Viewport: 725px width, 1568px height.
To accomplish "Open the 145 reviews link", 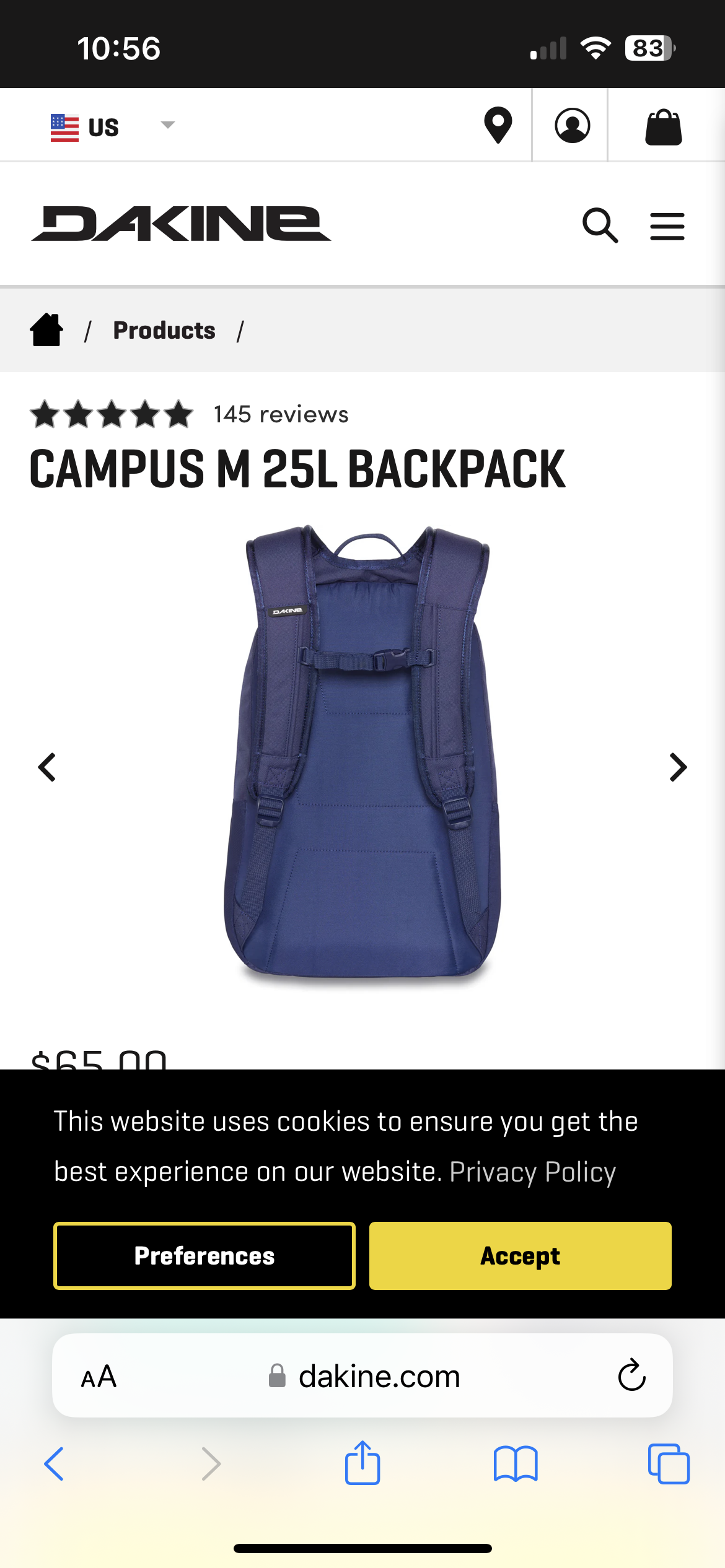I will [x=281, y=414].
